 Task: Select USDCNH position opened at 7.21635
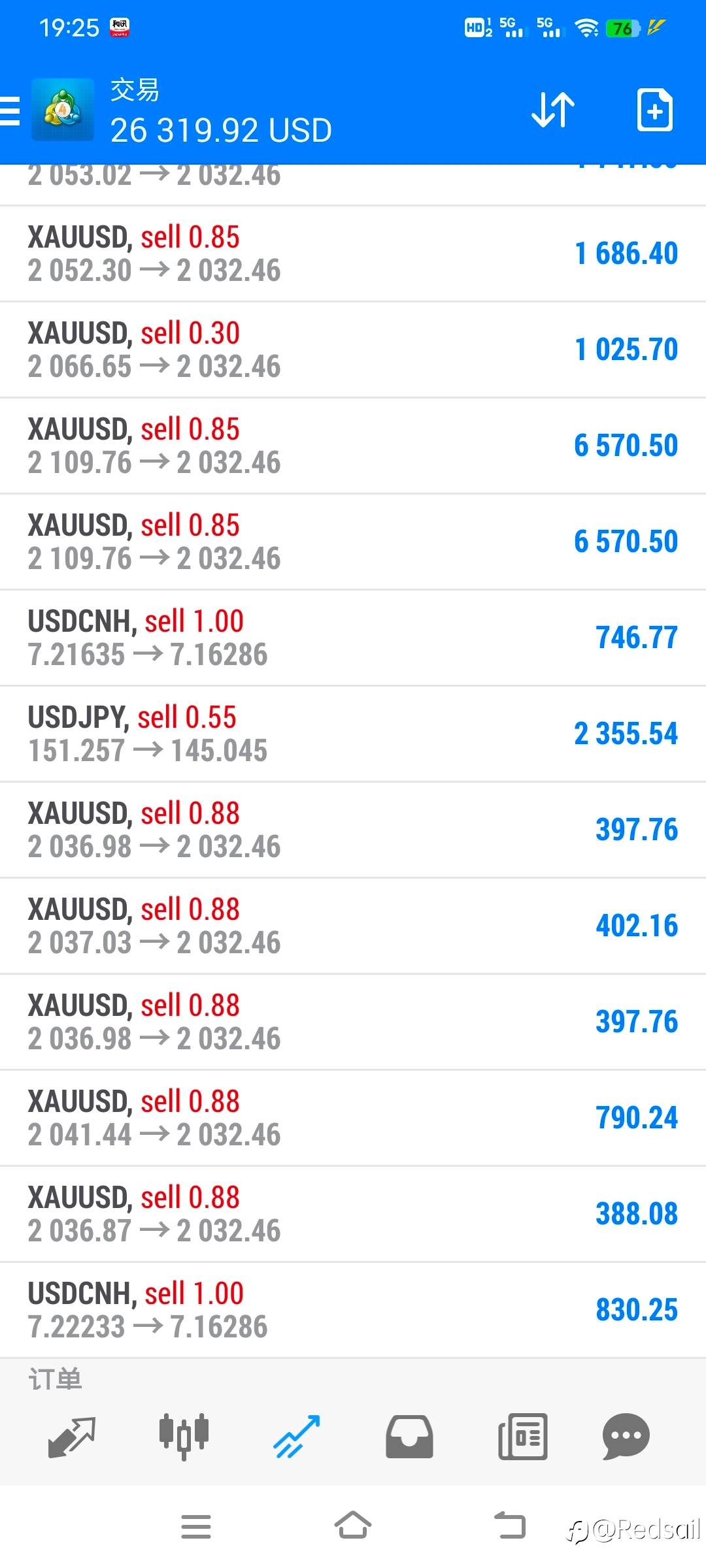[353, 638]
